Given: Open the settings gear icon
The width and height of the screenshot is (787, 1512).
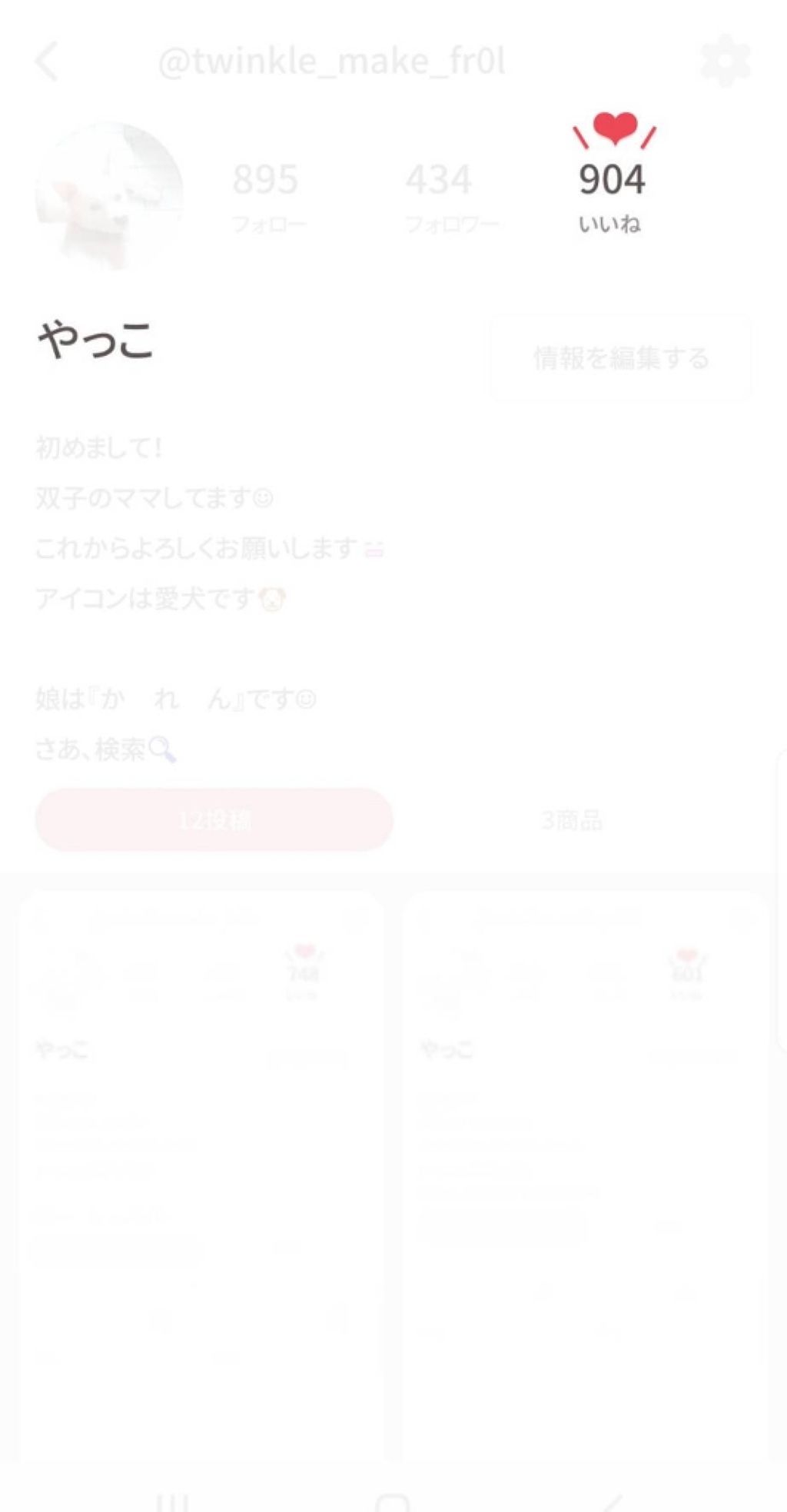Looking at the screenshot, I should [727, 60].
